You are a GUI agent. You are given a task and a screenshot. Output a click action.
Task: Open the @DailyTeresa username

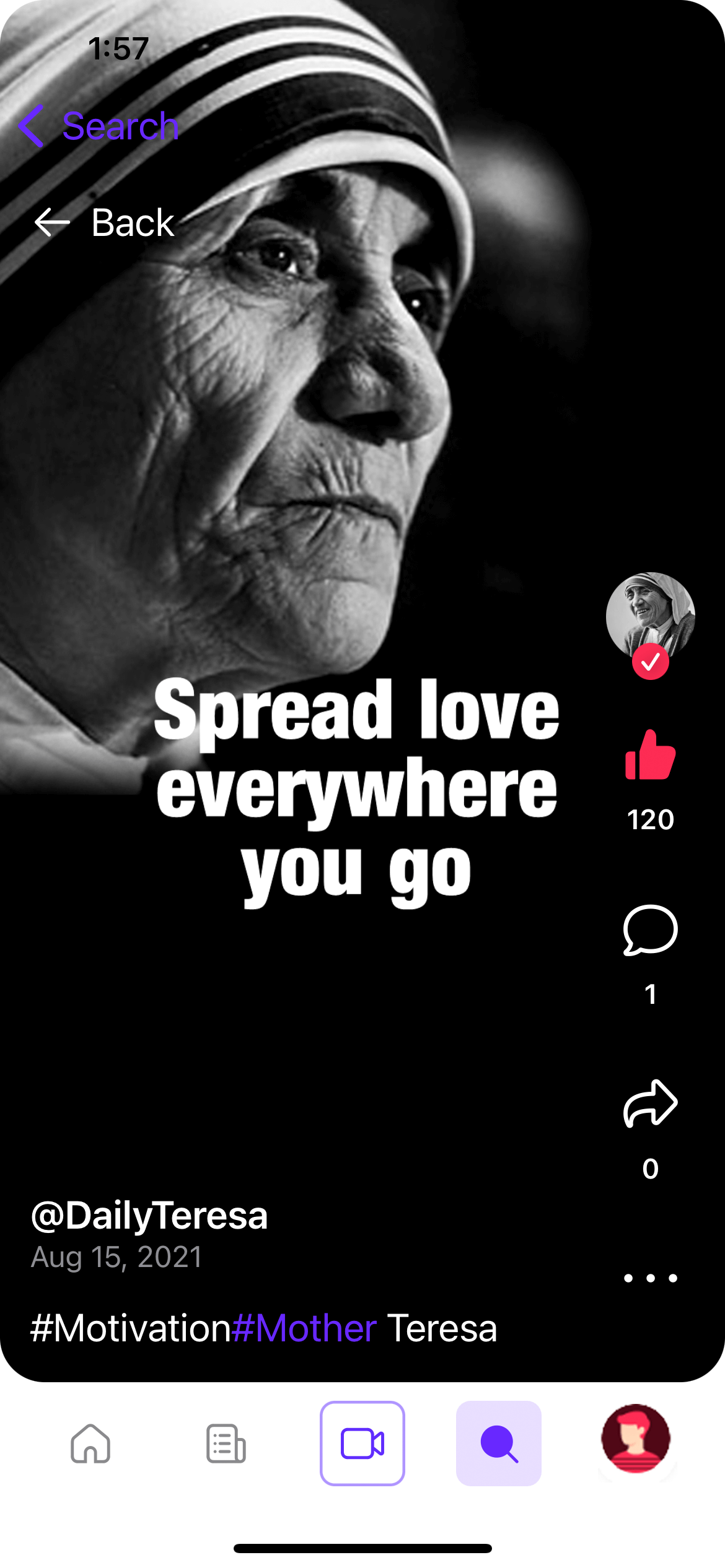coord(149,1215)
